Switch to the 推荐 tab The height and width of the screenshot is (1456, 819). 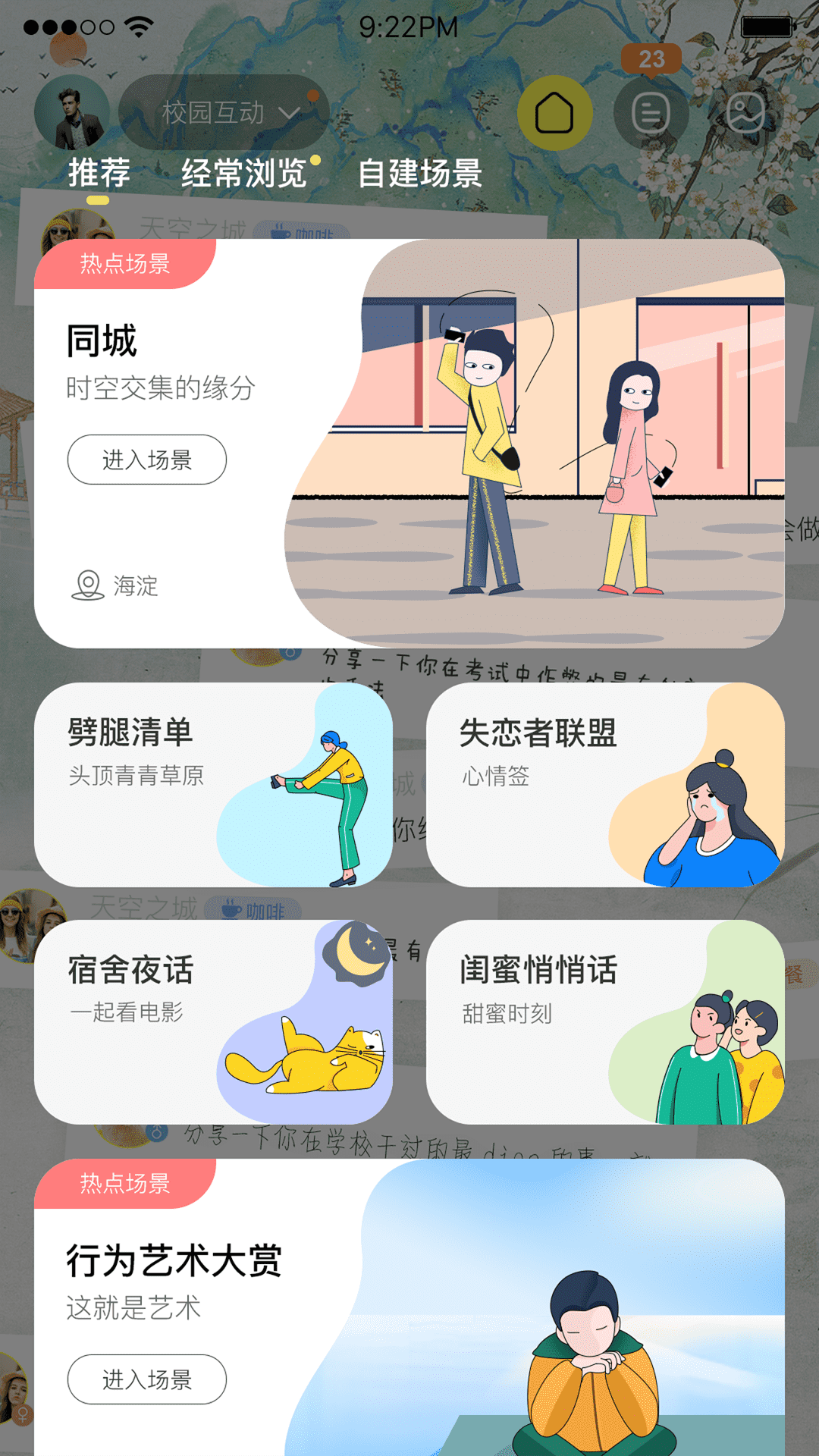pyautogui.click(x=99, y=174)
